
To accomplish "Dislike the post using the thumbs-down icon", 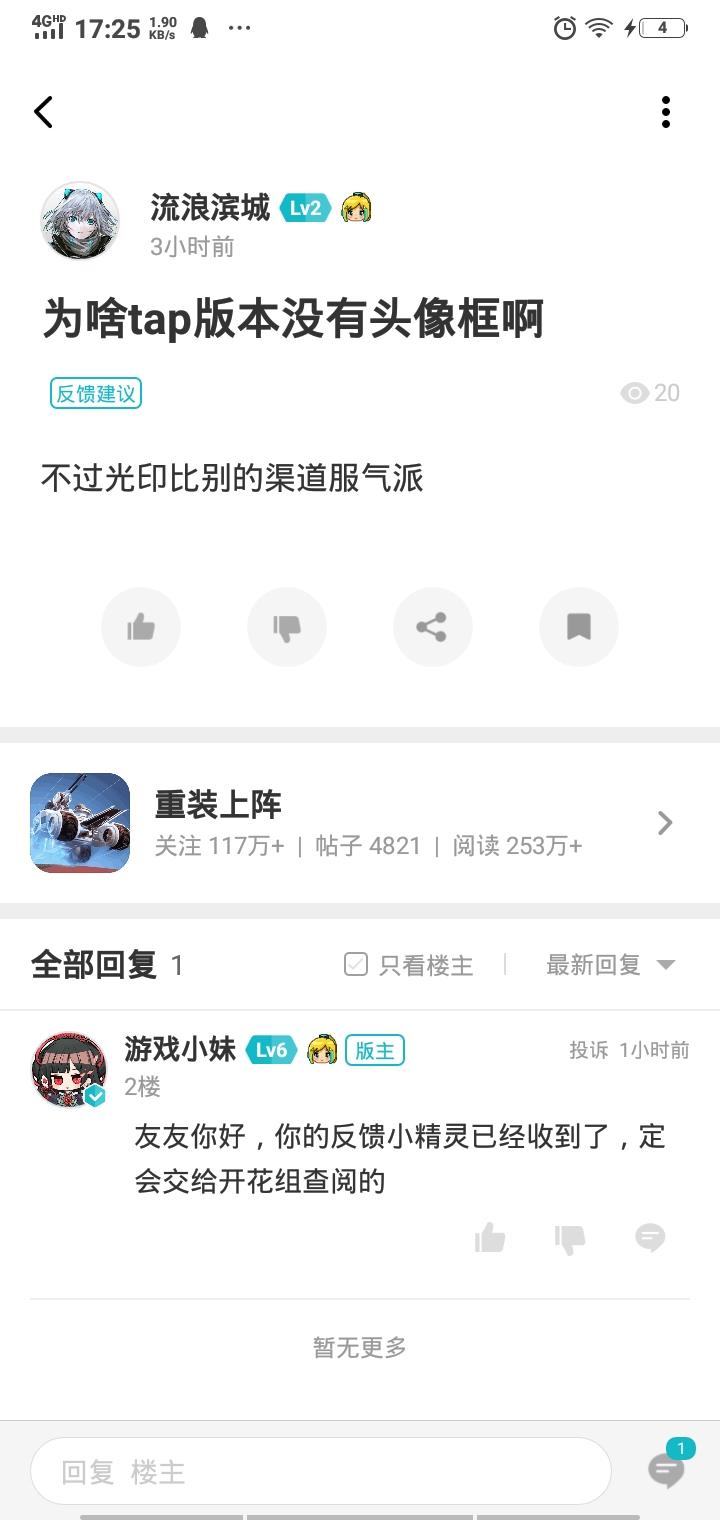I will click(x=287, y=626).
